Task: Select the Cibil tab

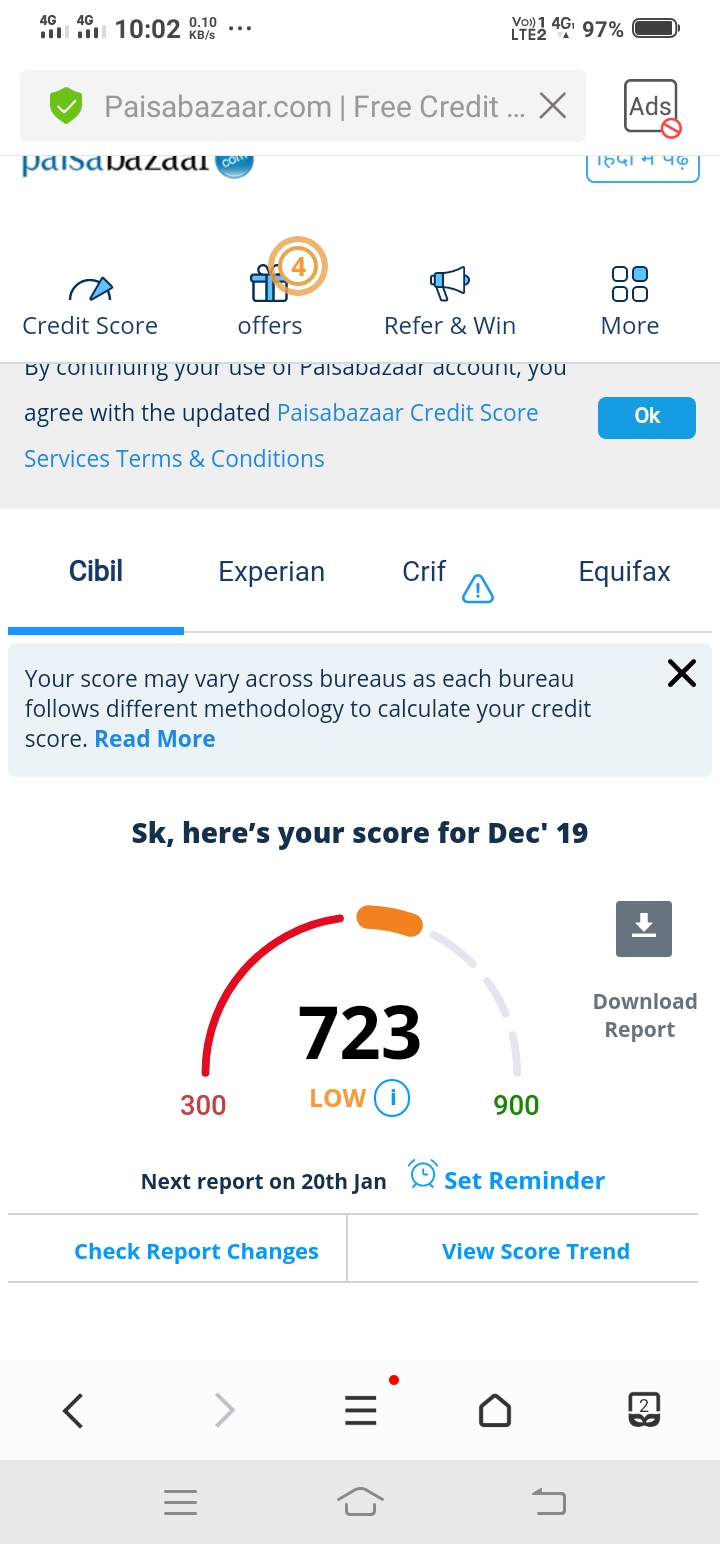Action: (96, 572)
